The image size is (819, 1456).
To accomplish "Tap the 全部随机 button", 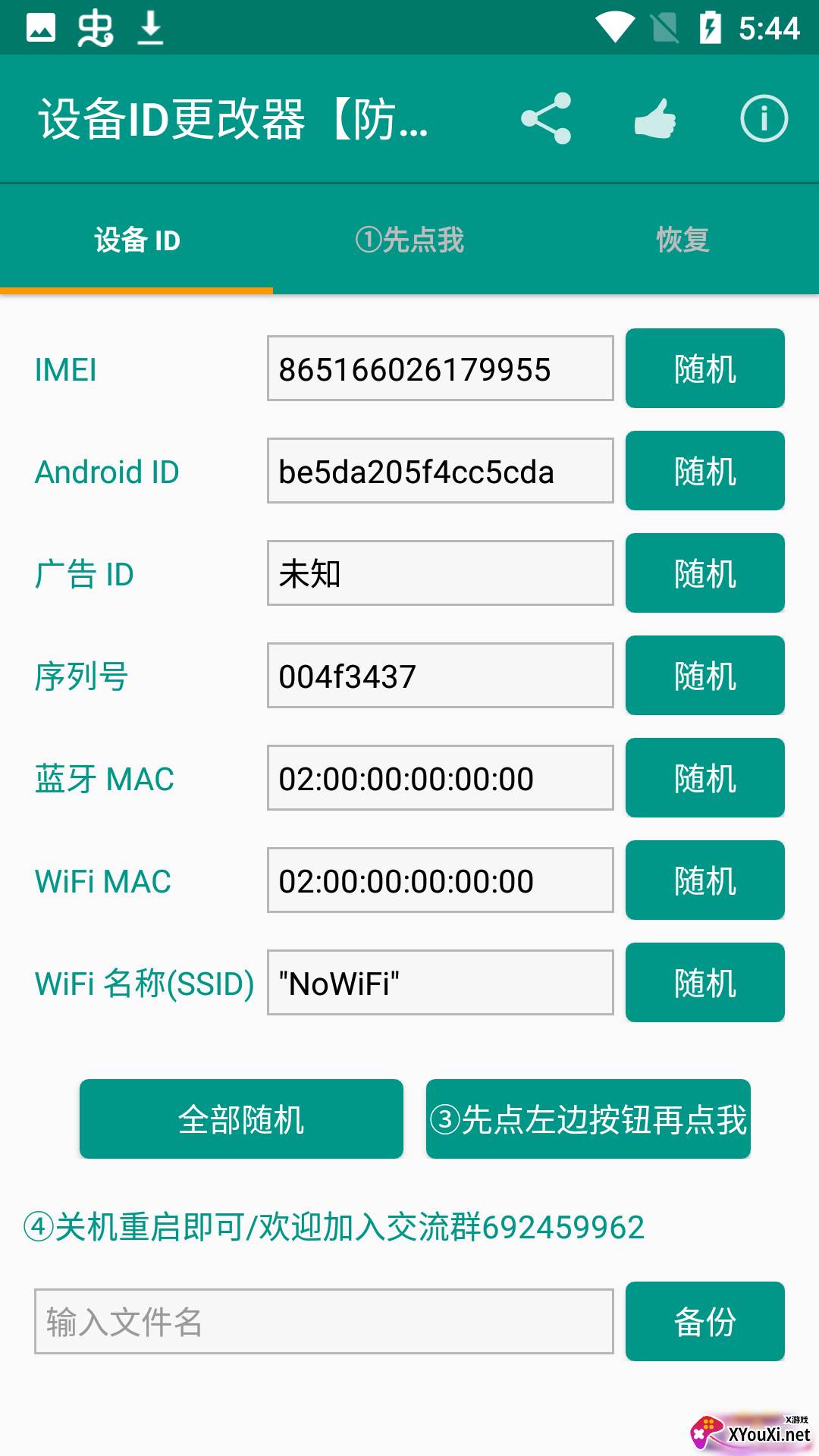I will tap(241, 1119).
